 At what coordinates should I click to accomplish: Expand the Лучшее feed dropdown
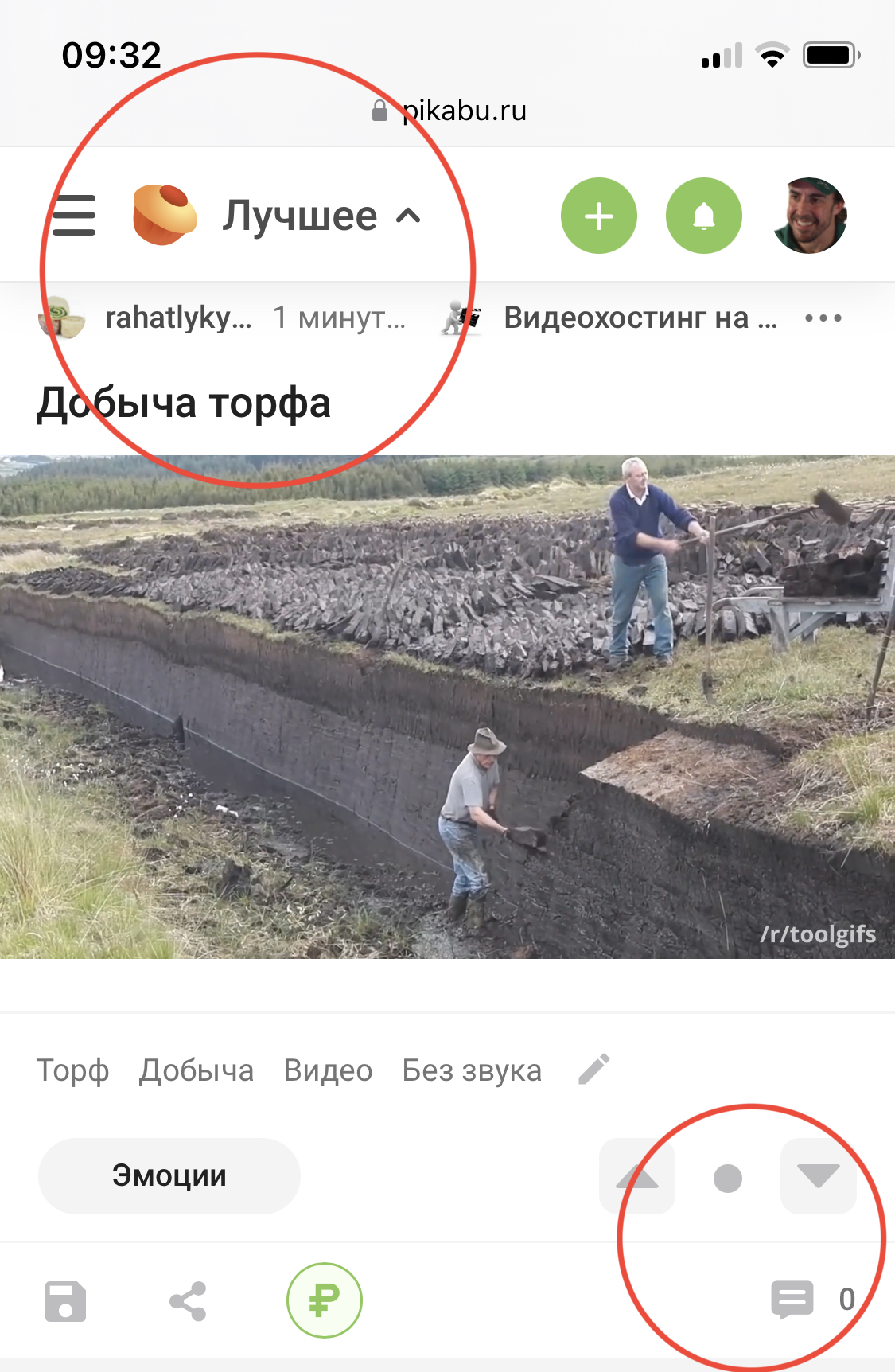pyautogui.click(x=320, y=216)
